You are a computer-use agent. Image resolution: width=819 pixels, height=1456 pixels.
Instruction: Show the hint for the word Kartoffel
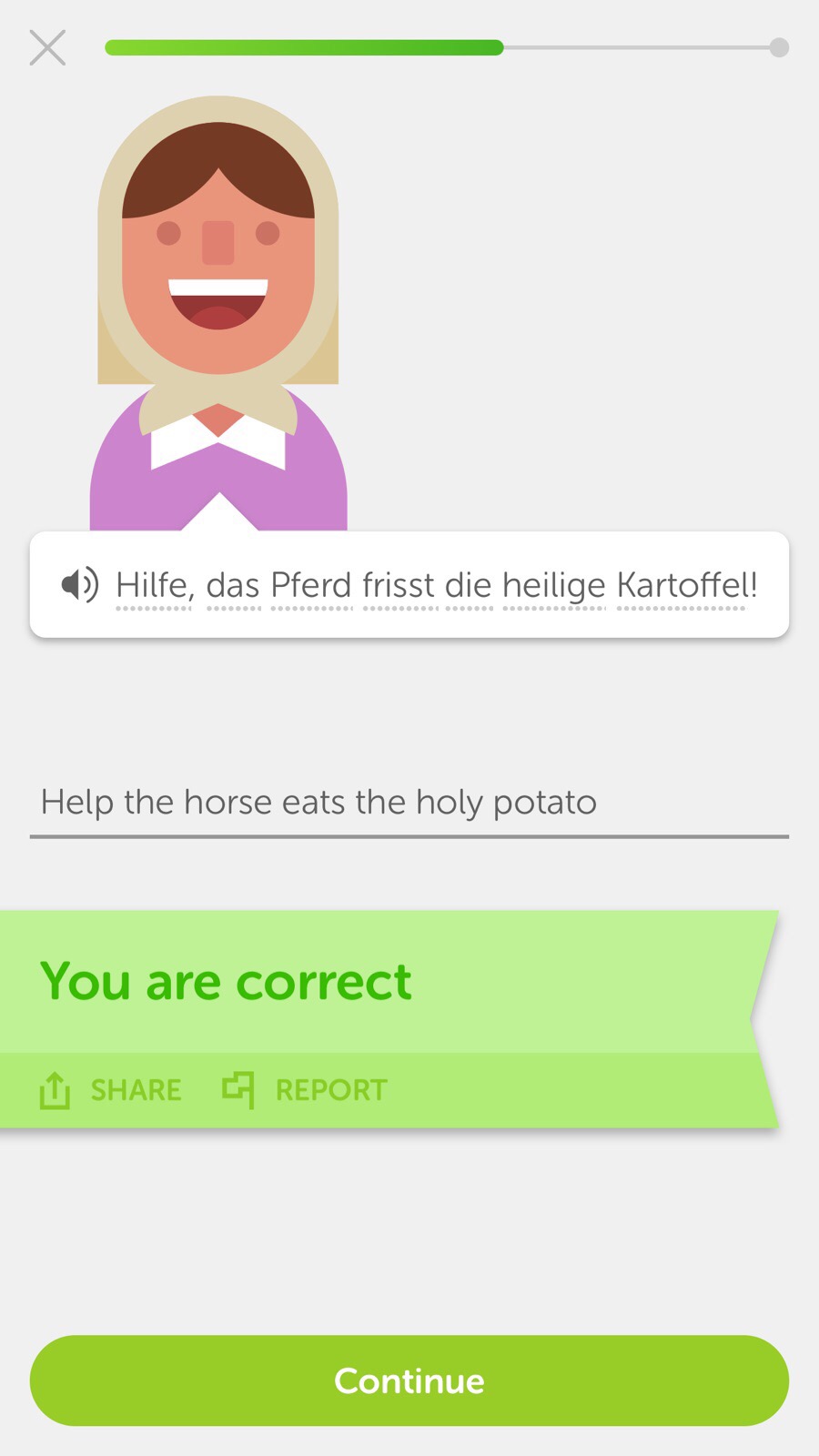coord(682,586)
